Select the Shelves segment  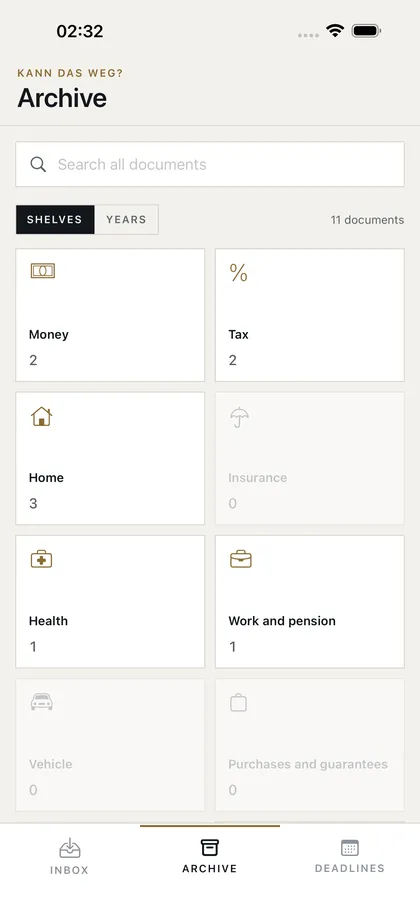pos(55,220)
